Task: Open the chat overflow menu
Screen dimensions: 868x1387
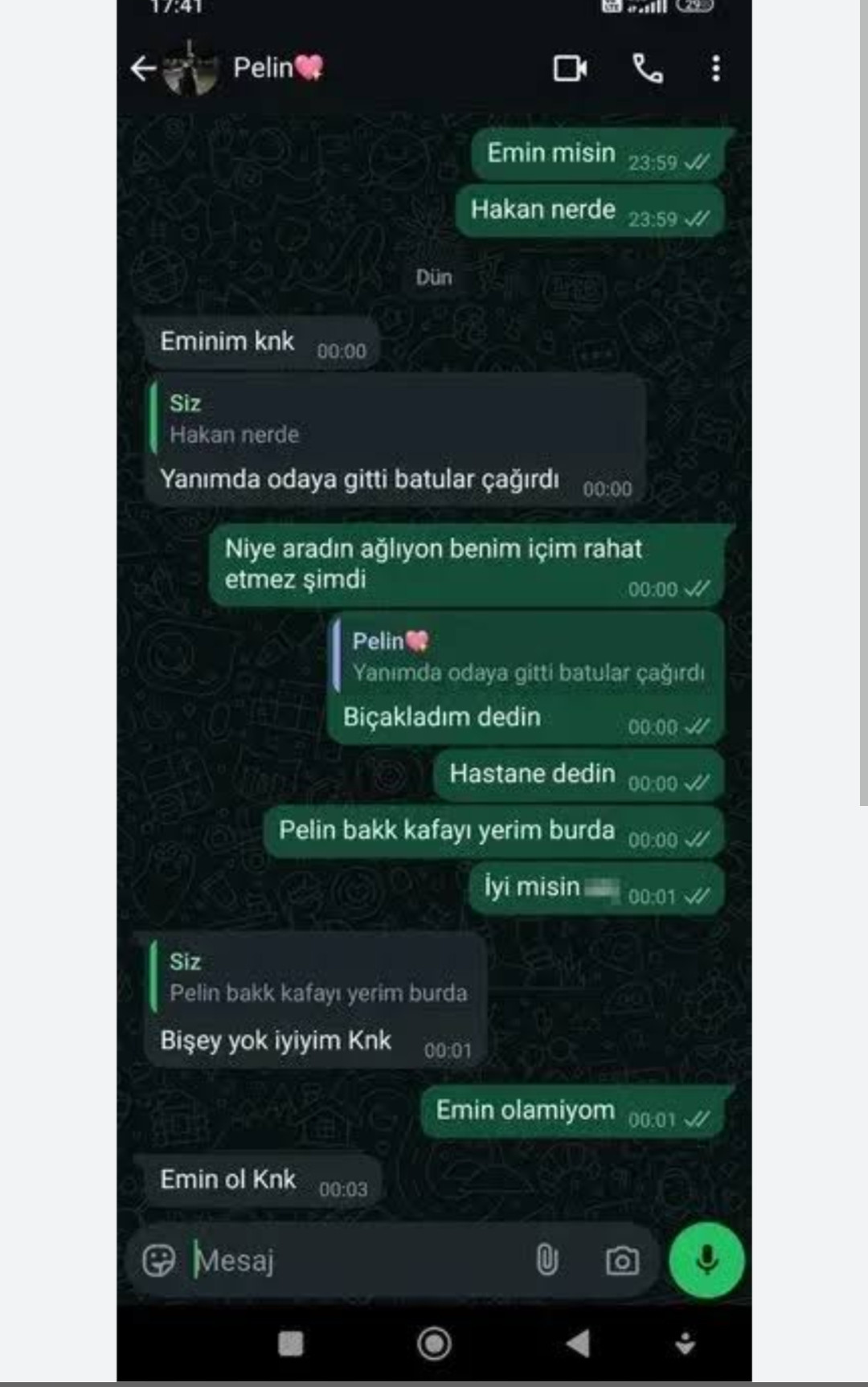Action: (715, 69)
